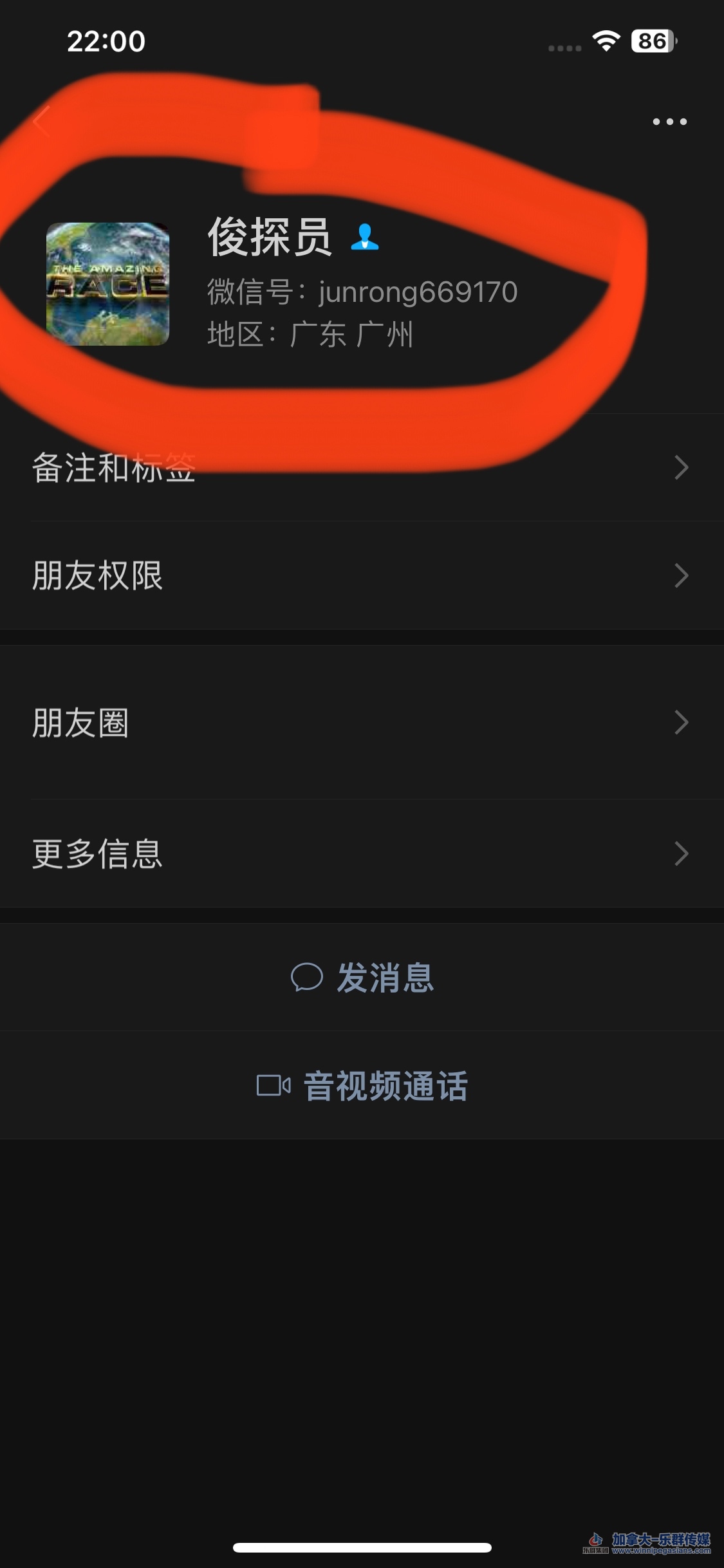This screenshot has width=724, height=1568.
Task: View the contact's profile picture
Action: (108, 284)
